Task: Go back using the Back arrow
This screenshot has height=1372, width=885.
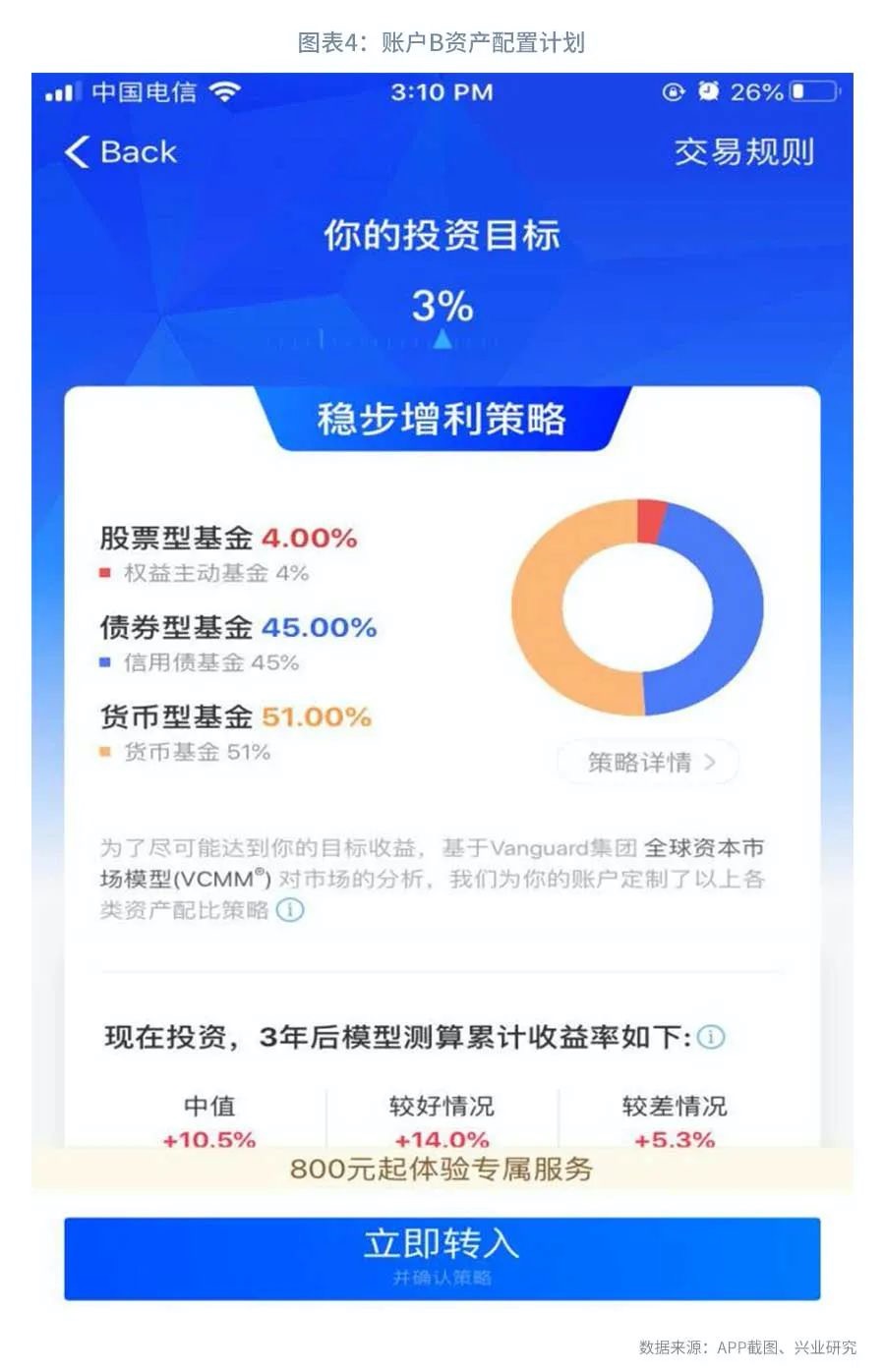Action: pyautogui.click(x=118, y=152)
